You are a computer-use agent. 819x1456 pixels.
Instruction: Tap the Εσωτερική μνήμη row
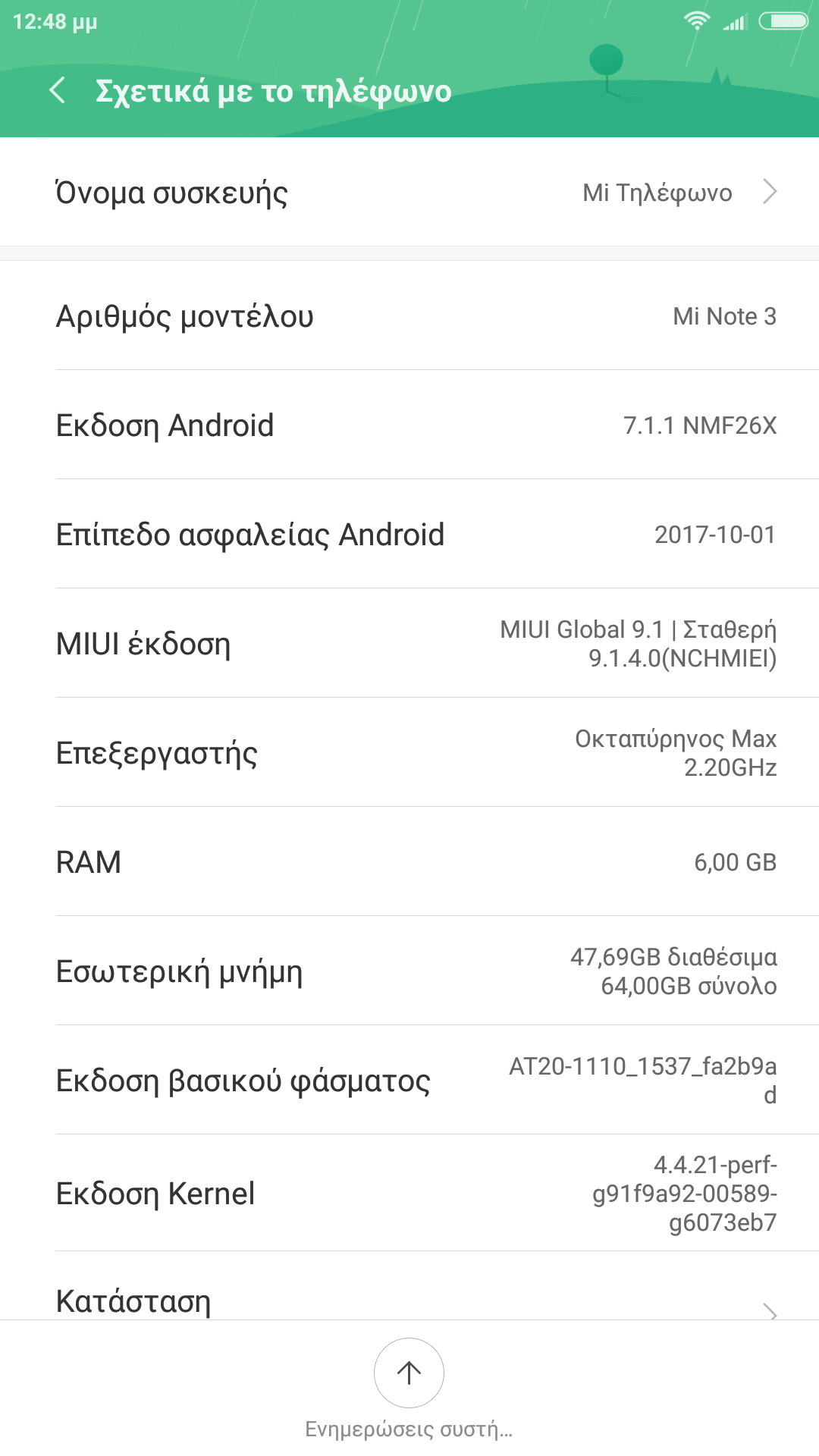(x=409, y=971)
